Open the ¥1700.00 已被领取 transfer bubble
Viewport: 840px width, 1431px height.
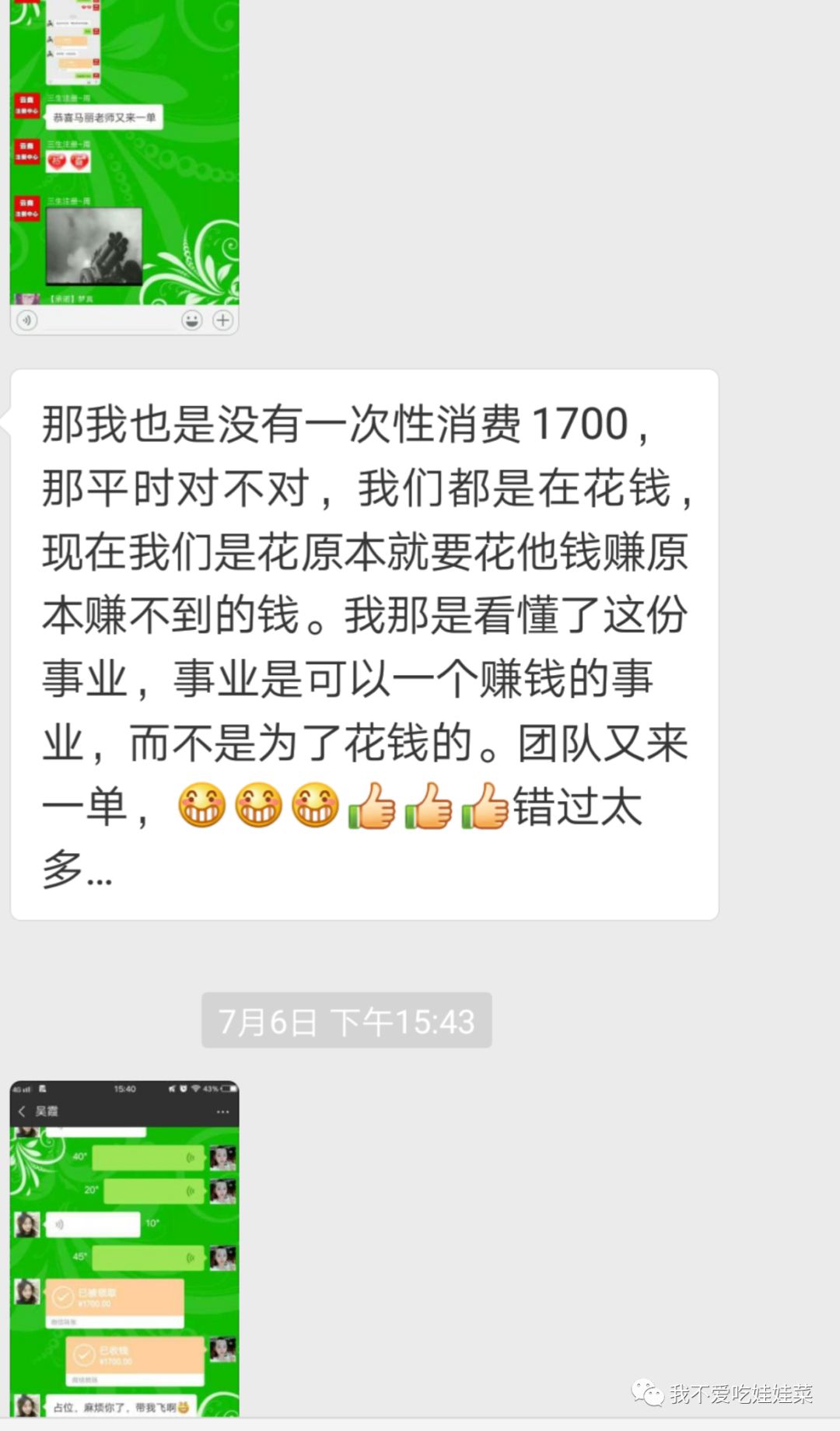(115, 1297)
